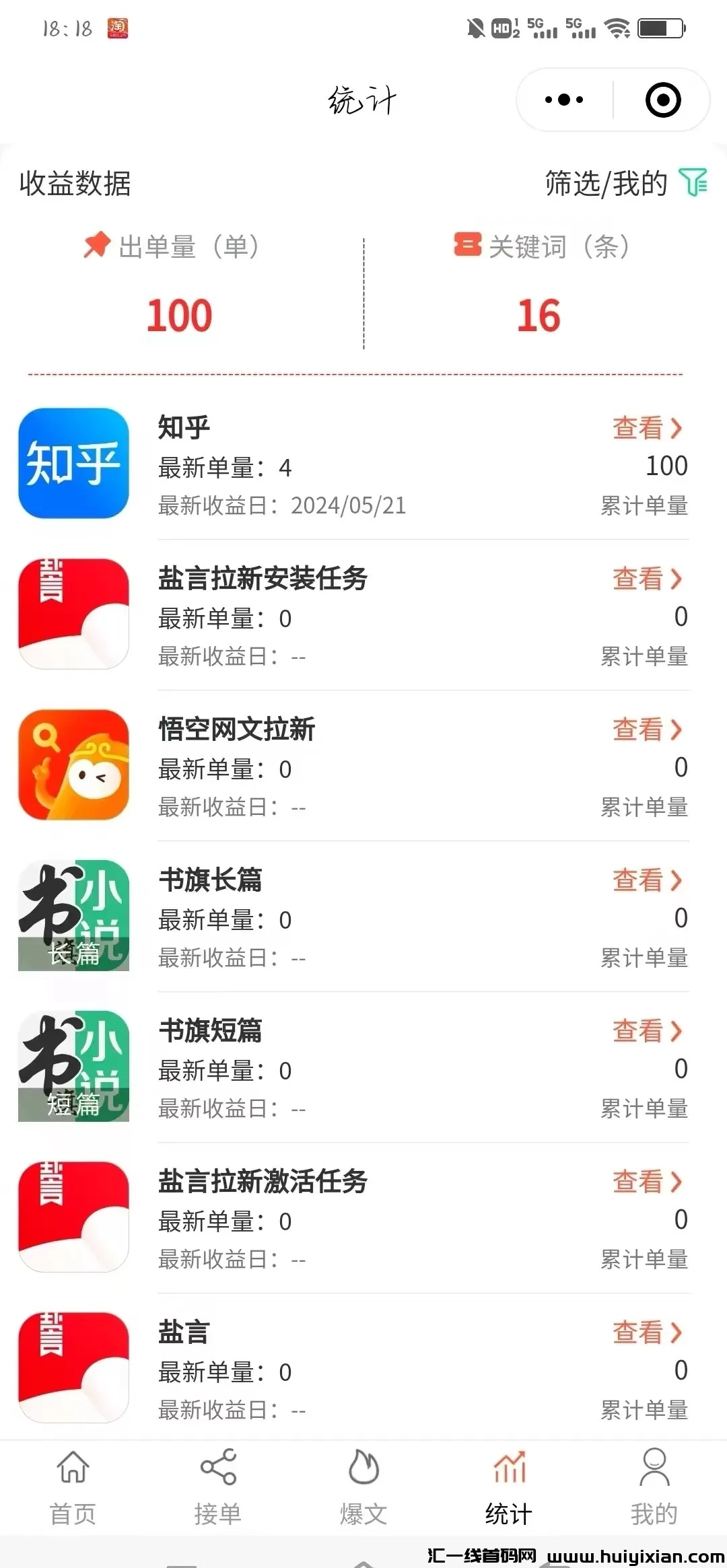Tap 查看 for 知乎
The height and width of the screenshot is (1568, 727).
tap(647, 428)
